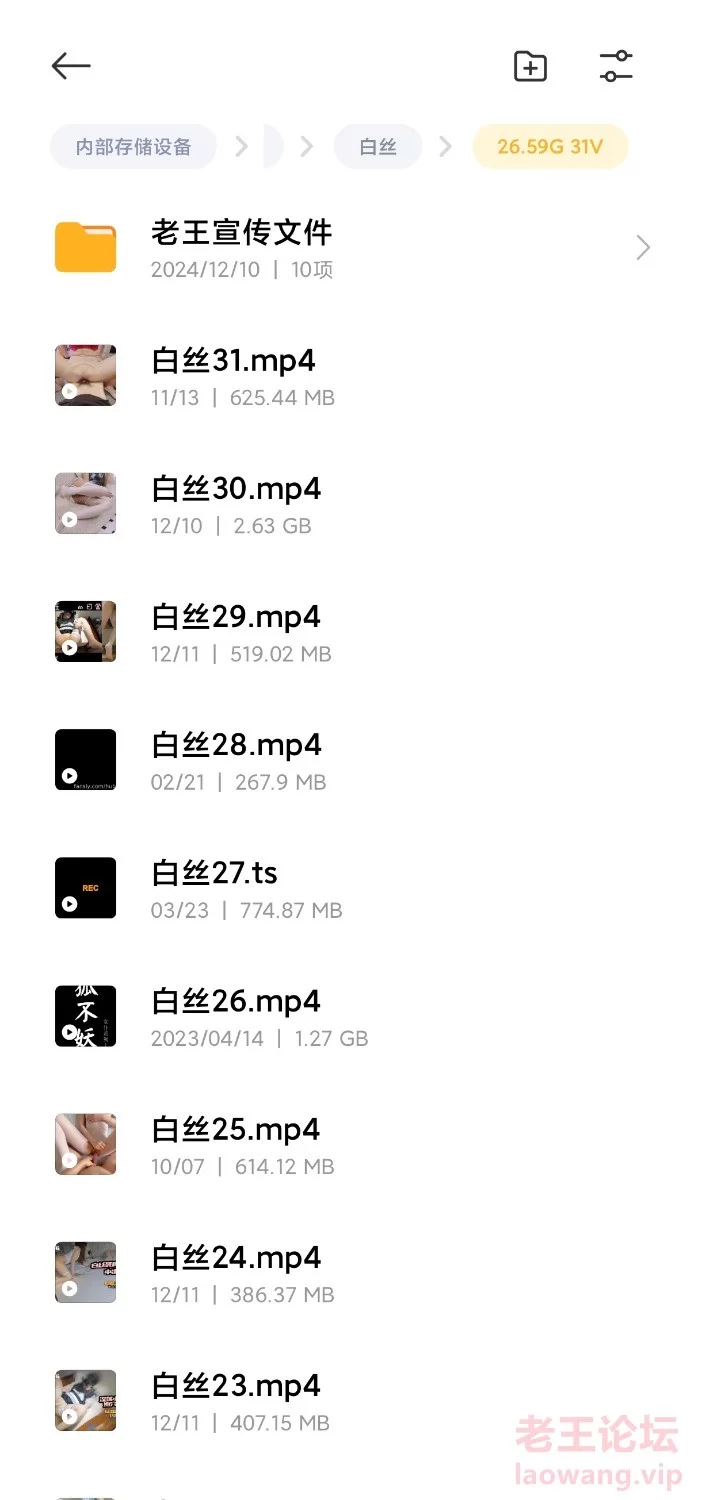Open the file 白丝31.mp4
This screenshot has height=1500, width=702.
coord(351,376)
